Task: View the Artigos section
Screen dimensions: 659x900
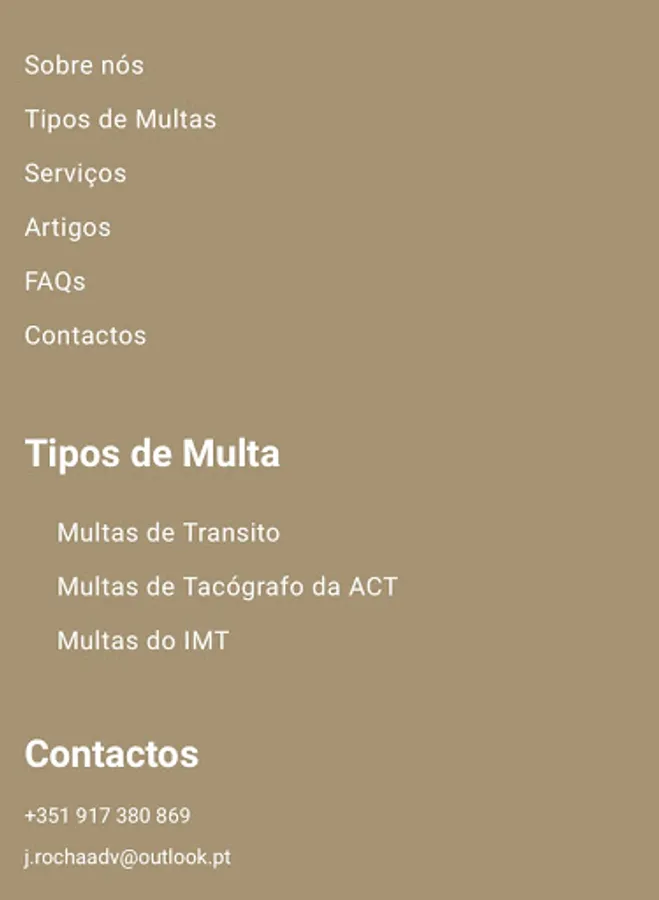Action: [x=67, y=228]
